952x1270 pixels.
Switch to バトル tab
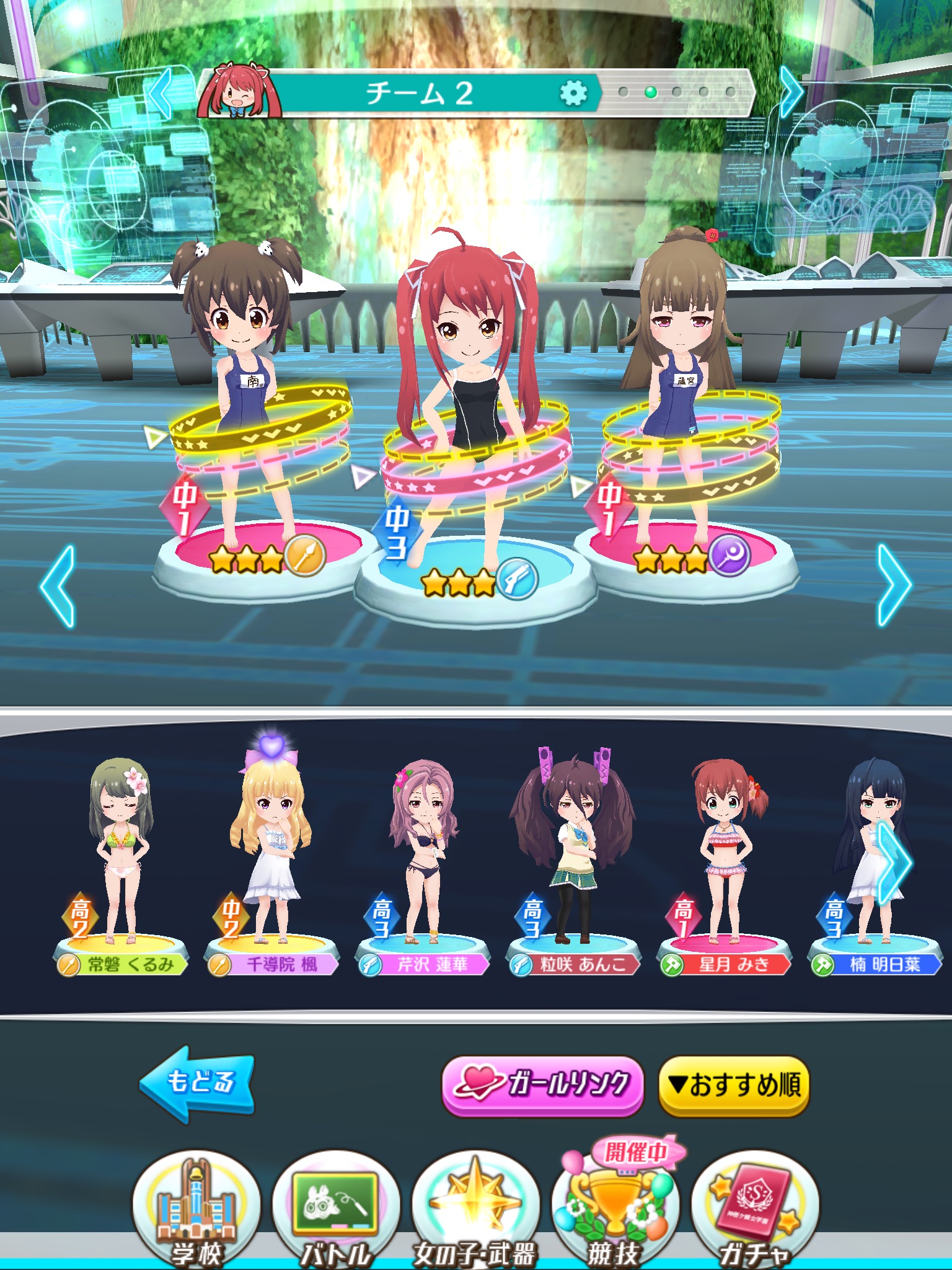pos(335,1208)
